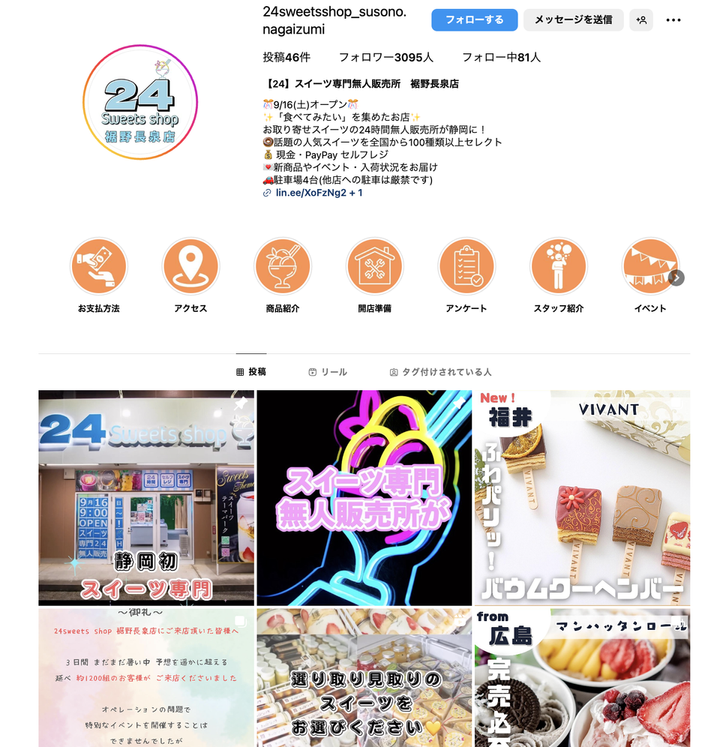View the フォロー中81人 following list
The height and width of the screenshot is (747, 720).
pos(501,57)
